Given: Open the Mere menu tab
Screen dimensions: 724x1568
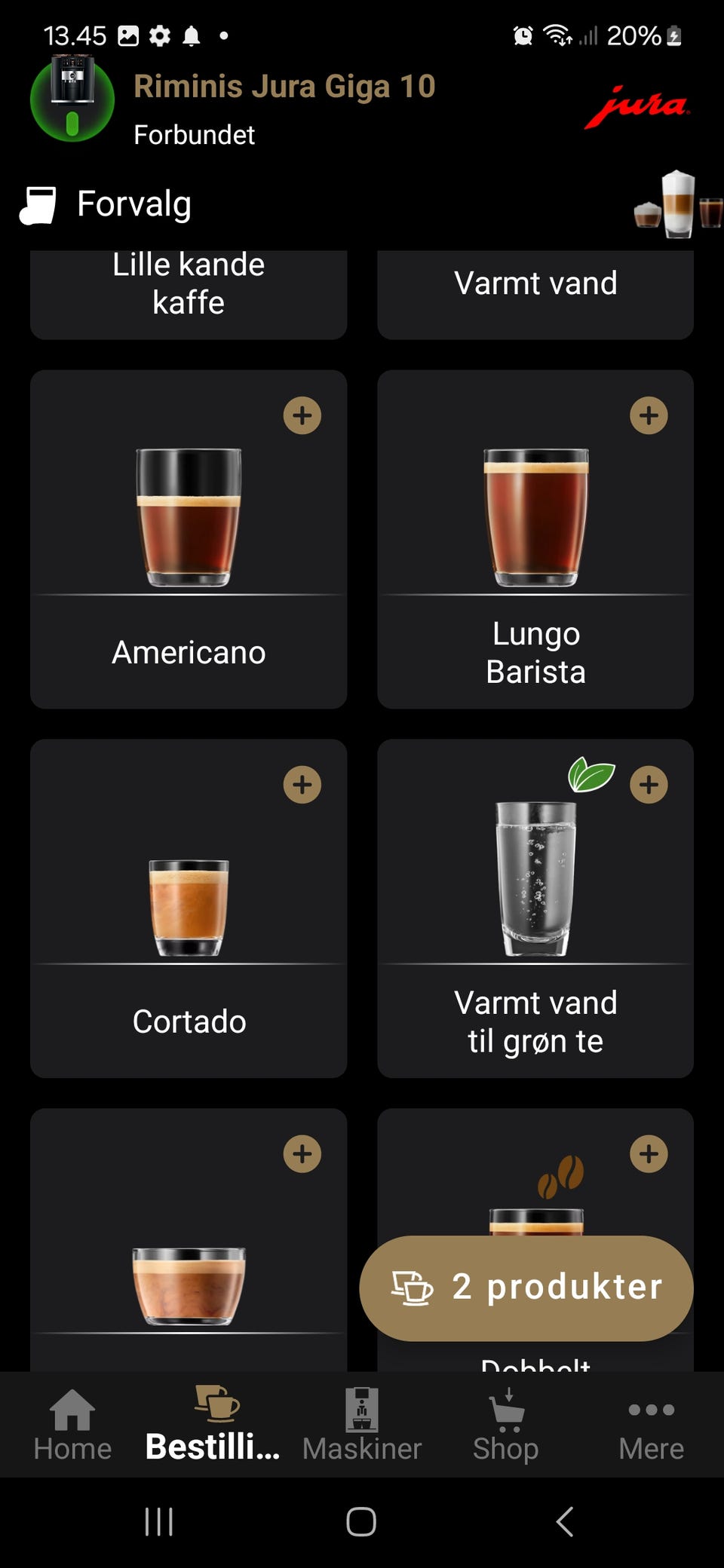Looking at the screenshot, I should 651,1425.
